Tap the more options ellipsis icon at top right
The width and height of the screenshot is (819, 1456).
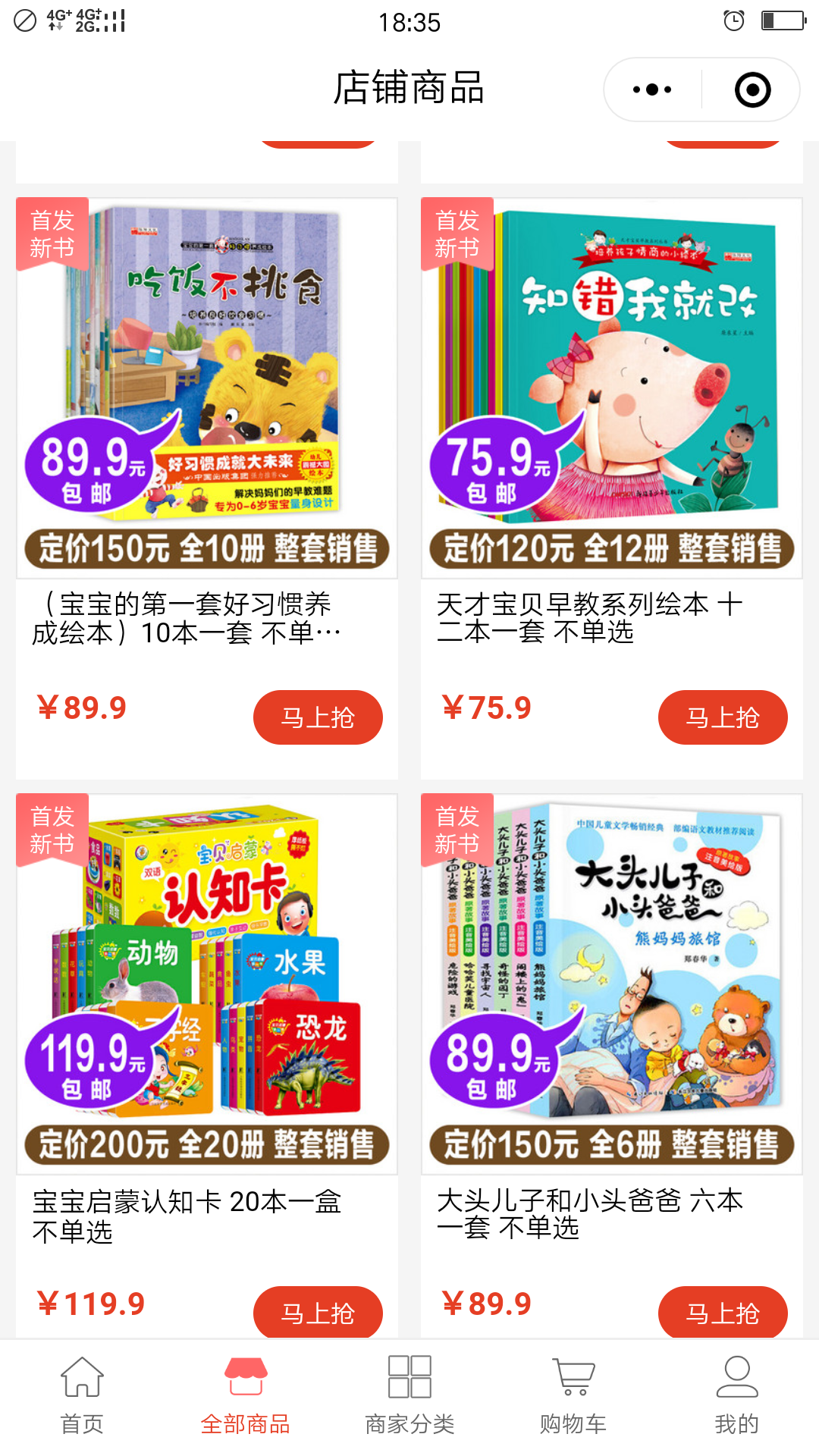click(x=651, y=88)
